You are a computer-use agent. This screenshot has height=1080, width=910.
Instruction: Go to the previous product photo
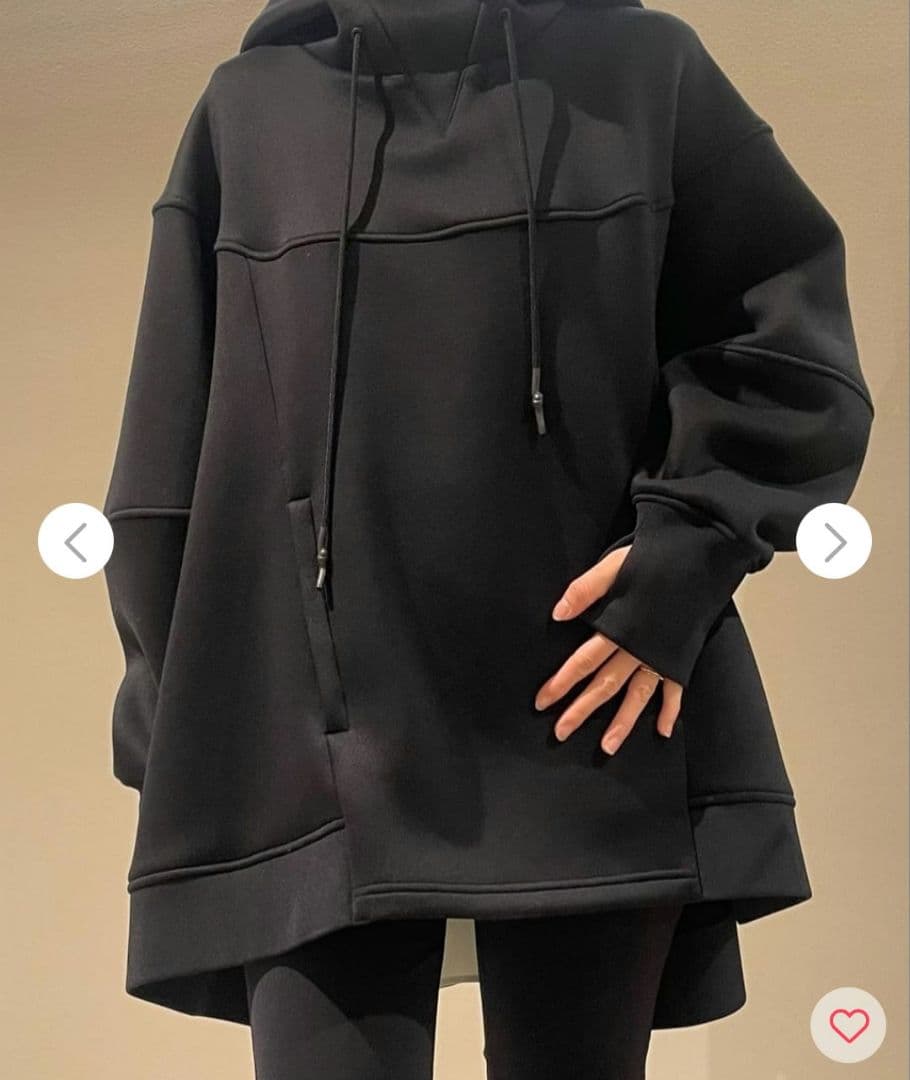tap(75, 541)
